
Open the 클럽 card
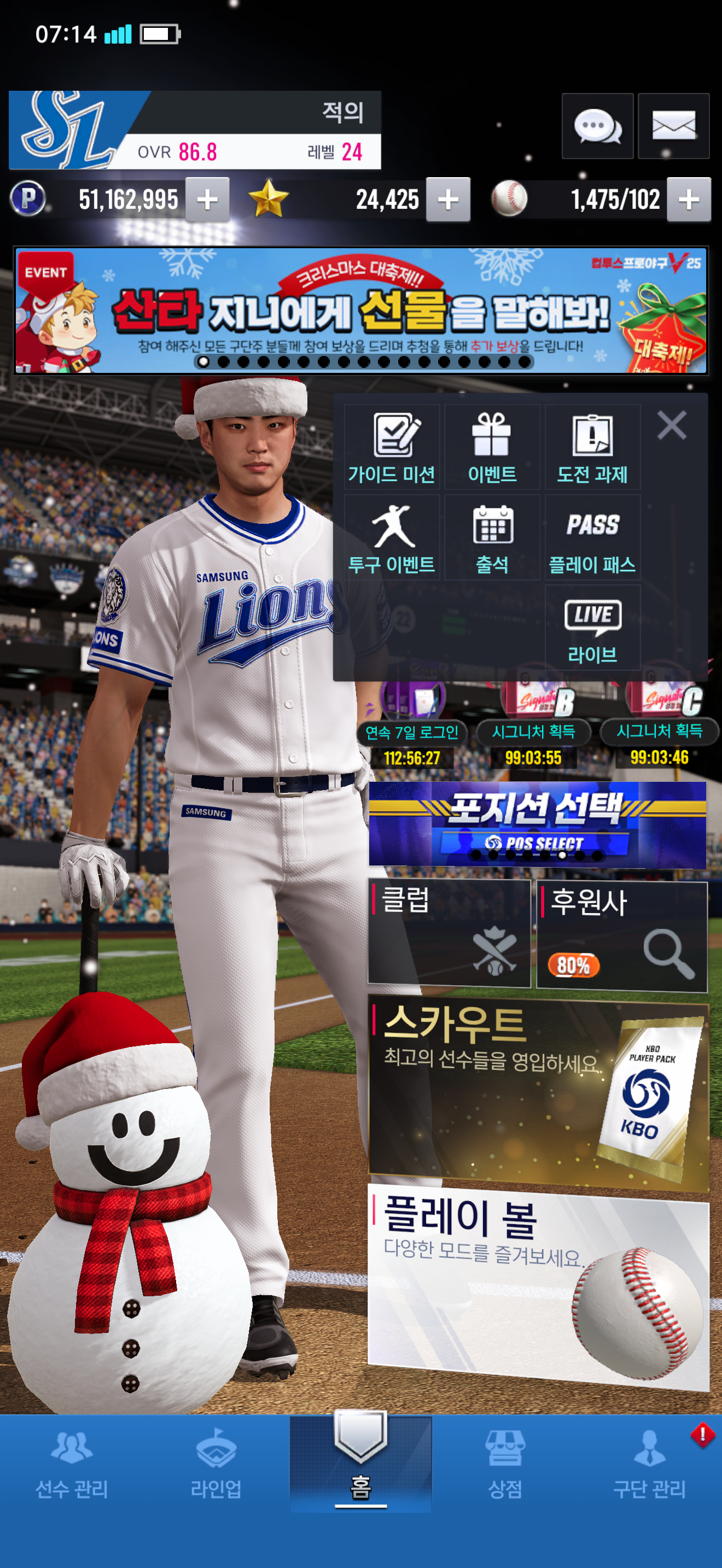449,933
